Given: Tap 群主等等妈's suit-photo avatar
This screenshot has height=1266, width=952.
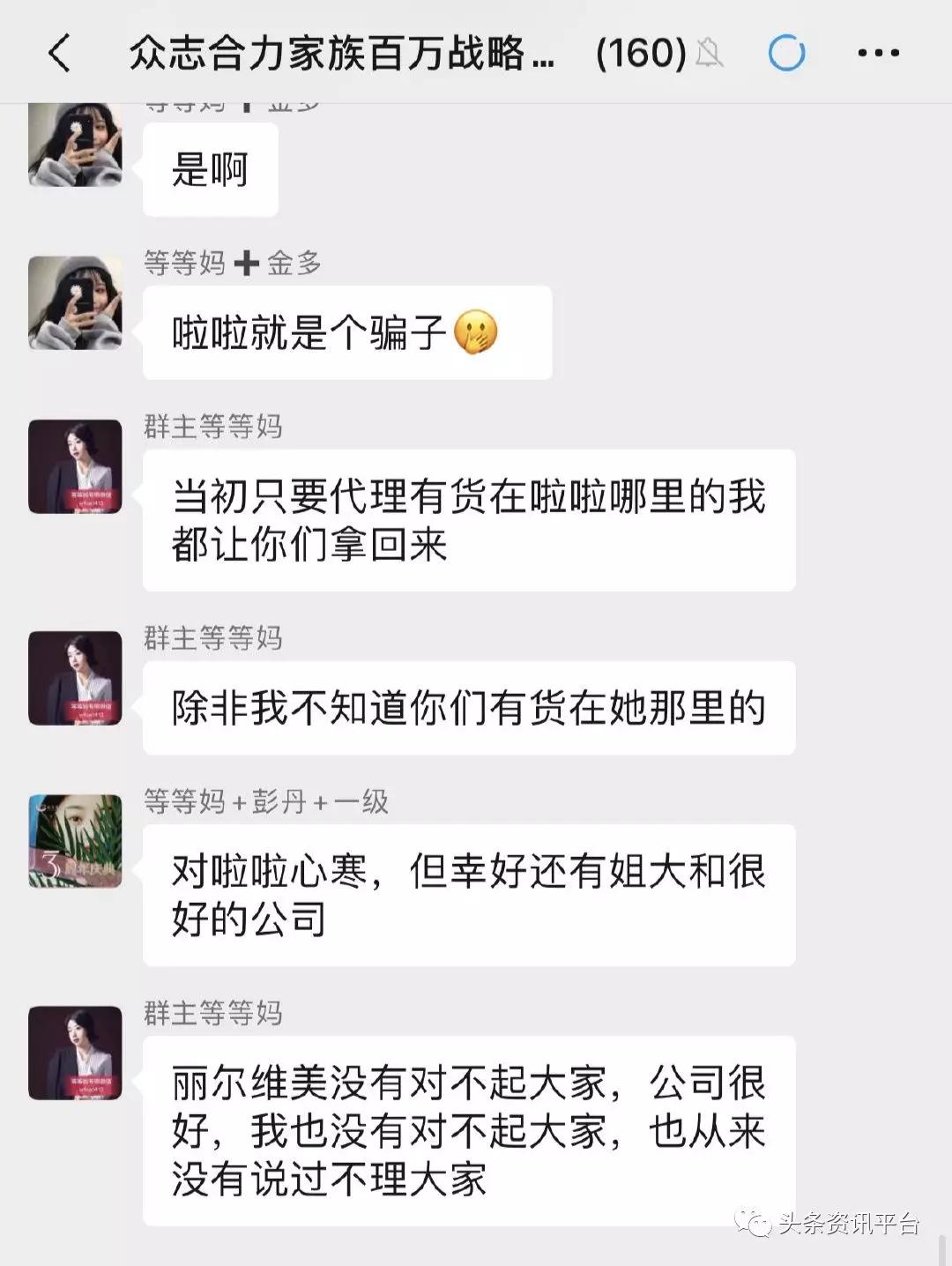Looking at the screenshot, I should (76, 467).
